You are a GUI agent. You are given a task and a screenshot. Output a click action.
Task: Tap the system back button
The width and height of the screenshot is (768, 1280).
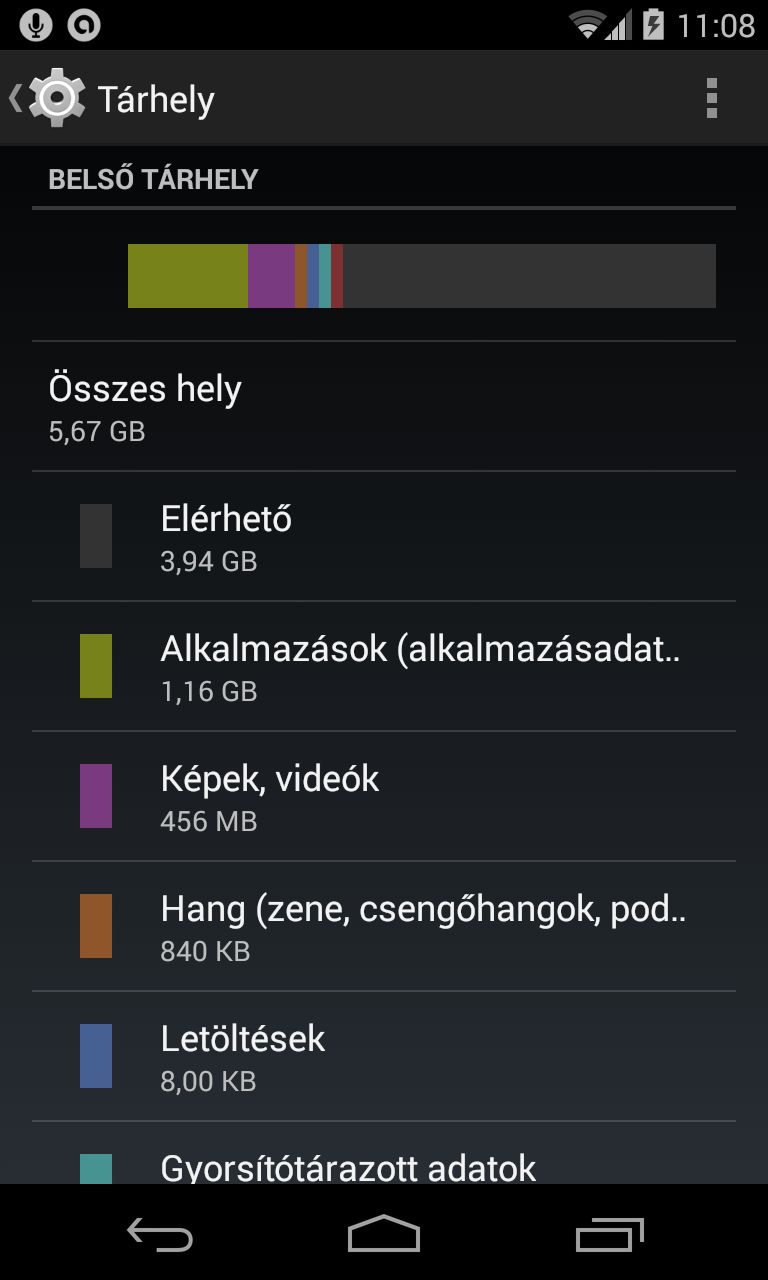click(x=160, y=1234)
